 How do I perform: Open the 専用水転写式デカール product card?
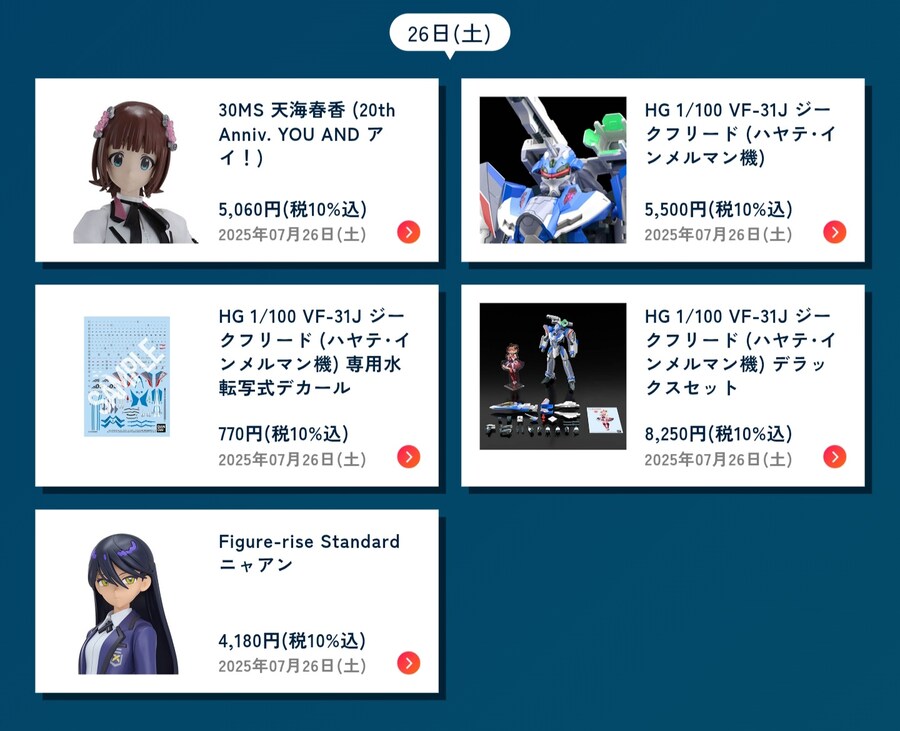pyautogui.click(x=237, y=385)
